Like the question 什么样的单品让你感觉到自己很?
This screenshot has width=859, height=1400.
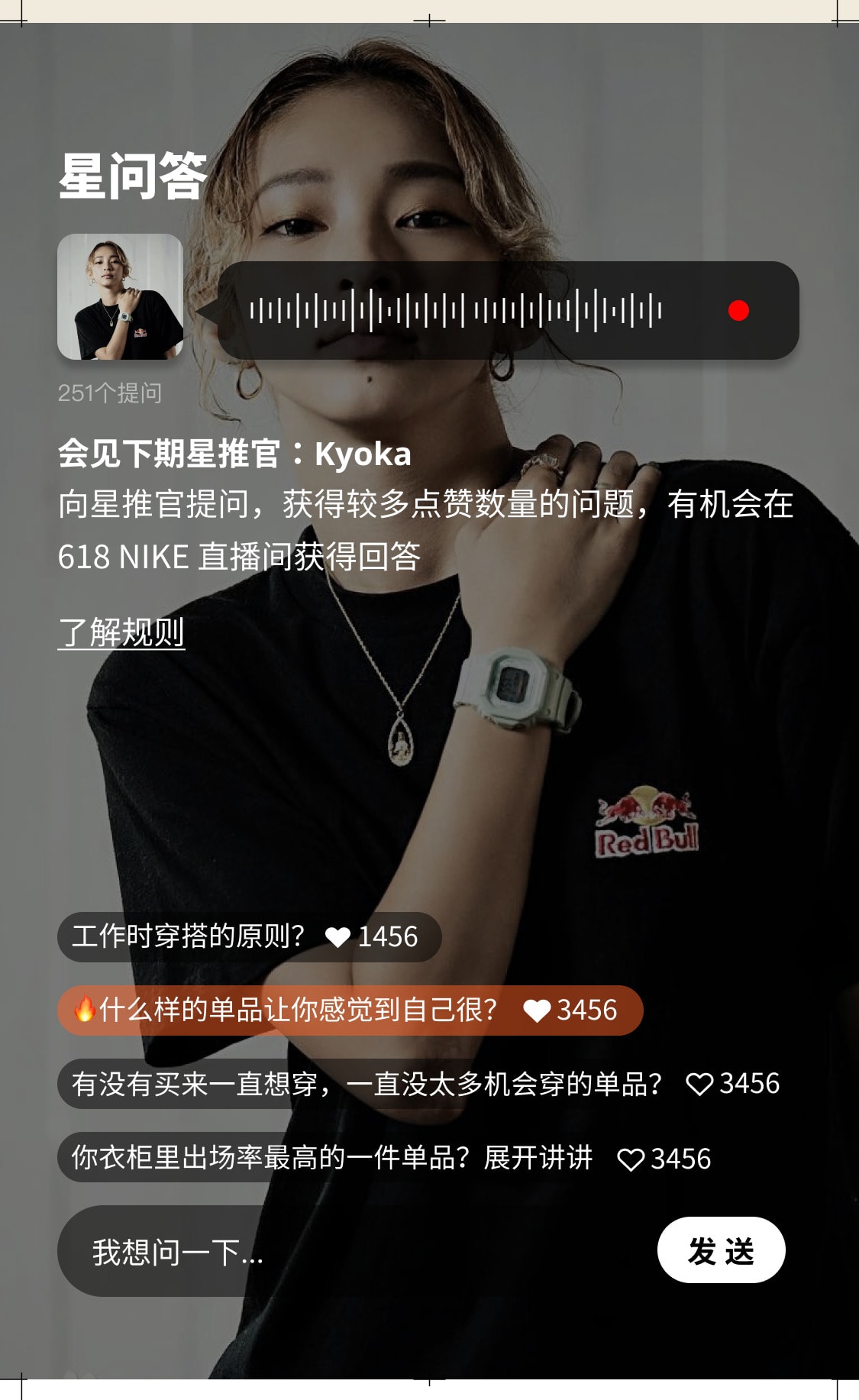tap(537, 1010)
